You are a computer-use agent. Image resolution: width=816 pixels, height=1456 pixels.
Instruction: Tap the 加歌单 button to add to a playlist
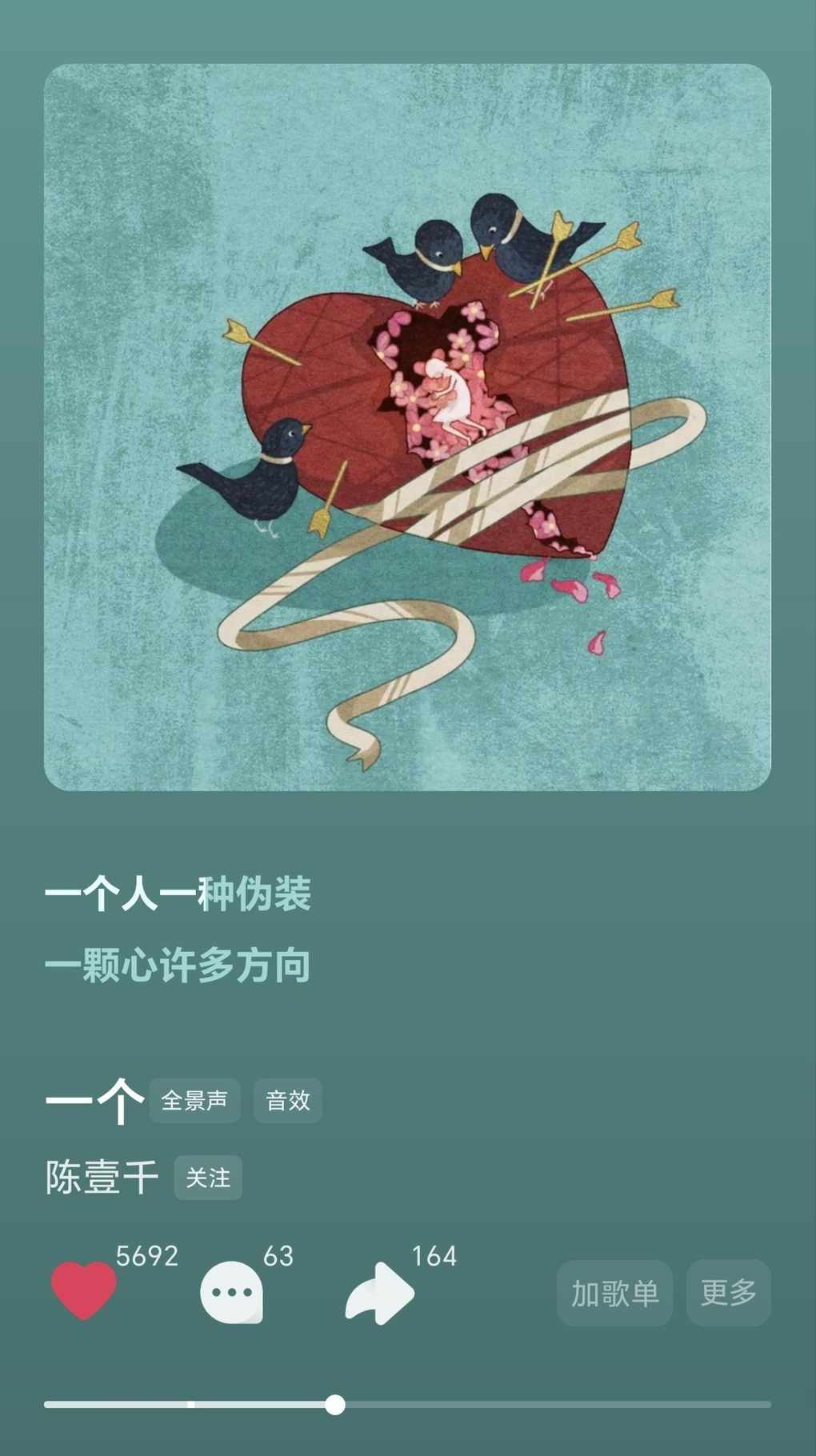click(x=614, y=1293)
